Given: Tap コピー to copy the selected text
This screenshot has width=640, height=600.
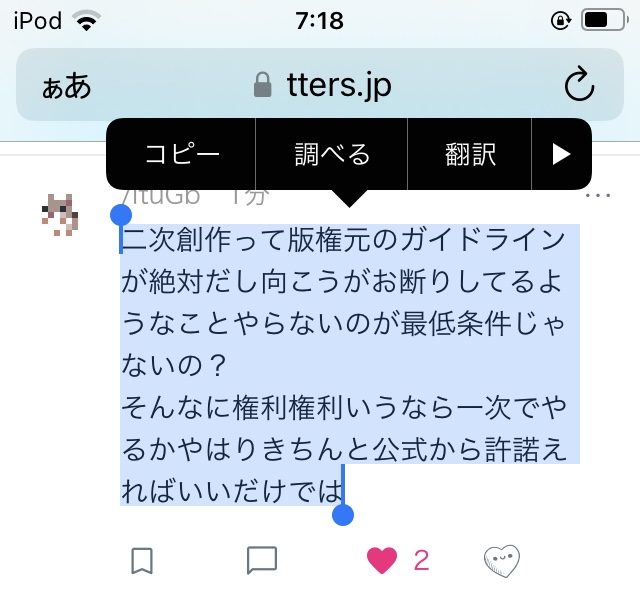Looking at the screenshot, I should (182, 154).
